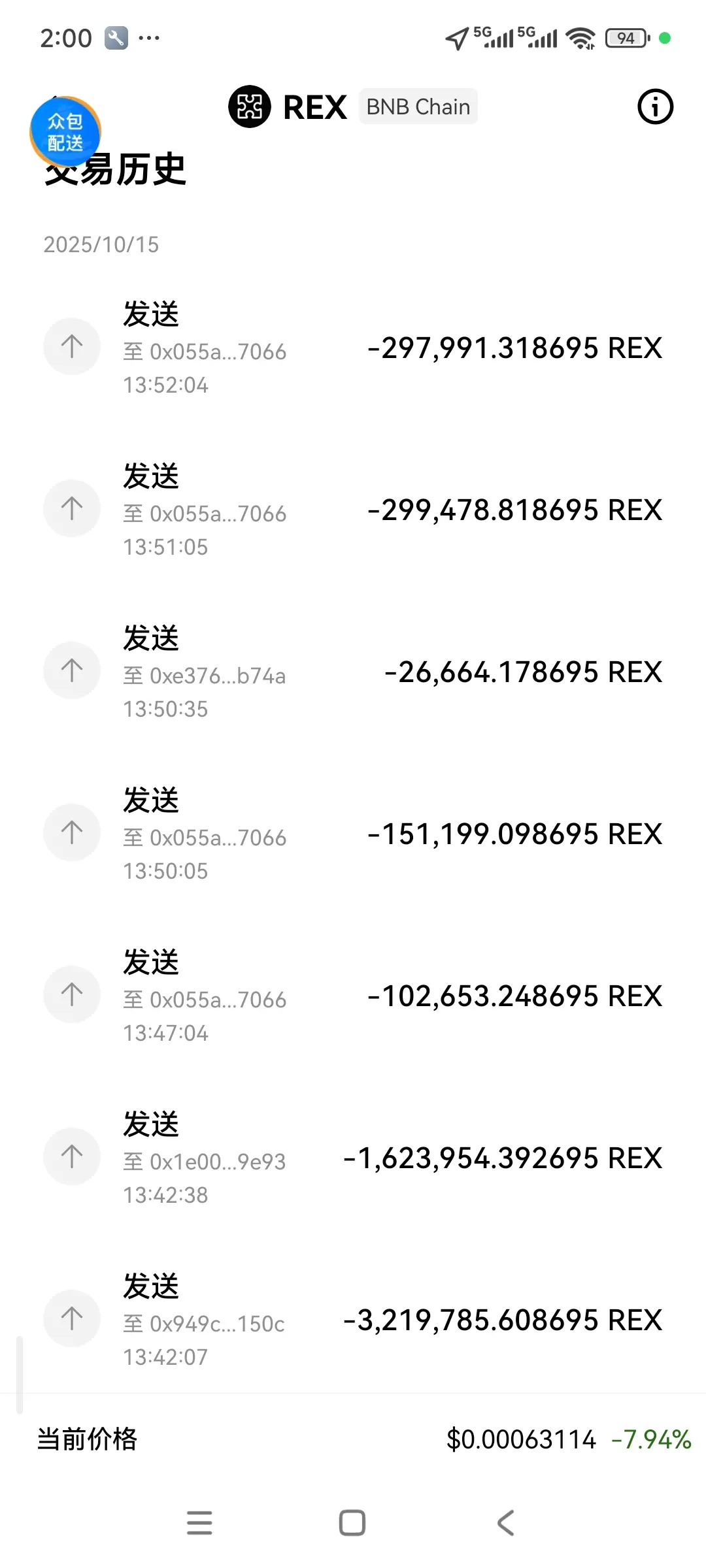Screen dimensions: 706x1568
Task: View the -299,478.818695 REX transaction
Action: pos(353,510)
